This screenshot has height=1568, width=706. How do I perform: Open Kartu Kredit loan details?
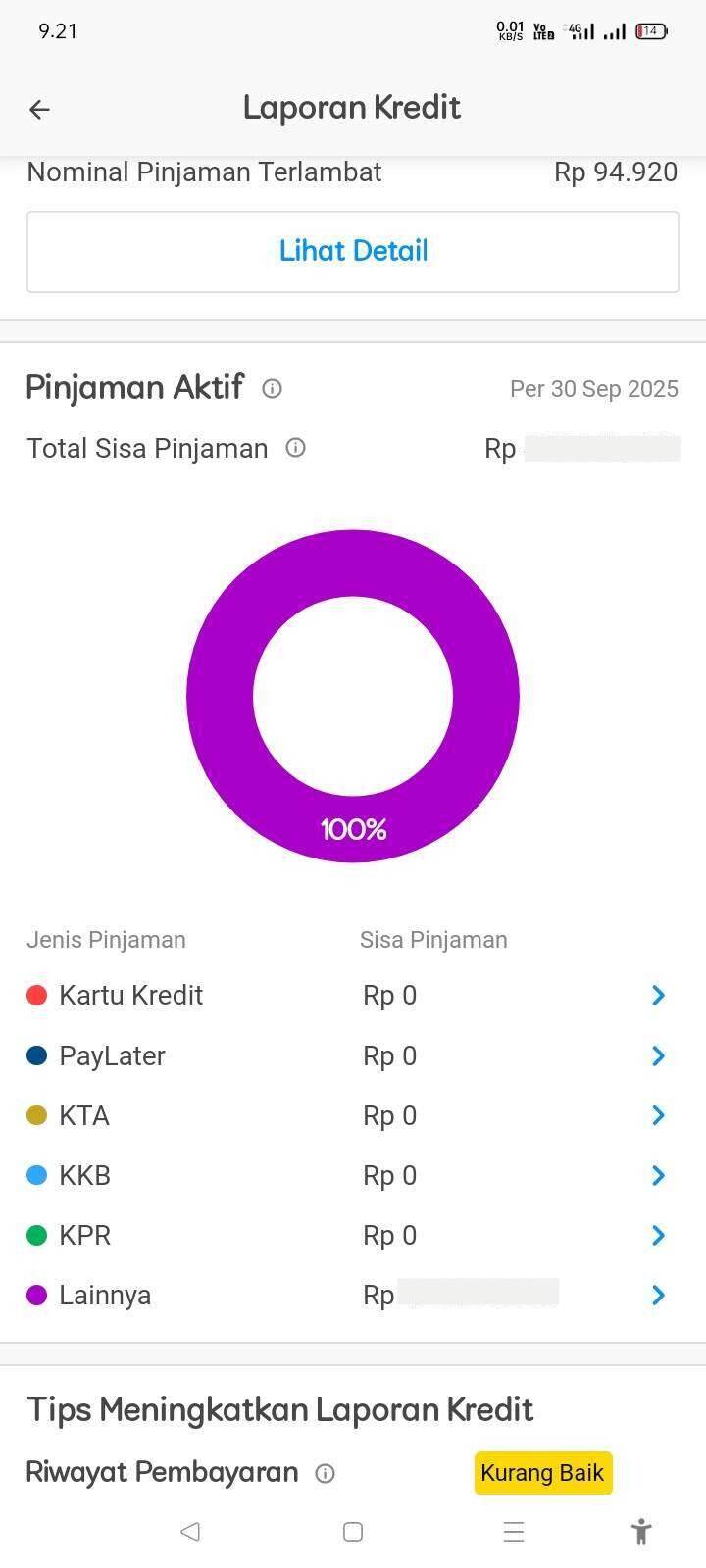(658, 995)
